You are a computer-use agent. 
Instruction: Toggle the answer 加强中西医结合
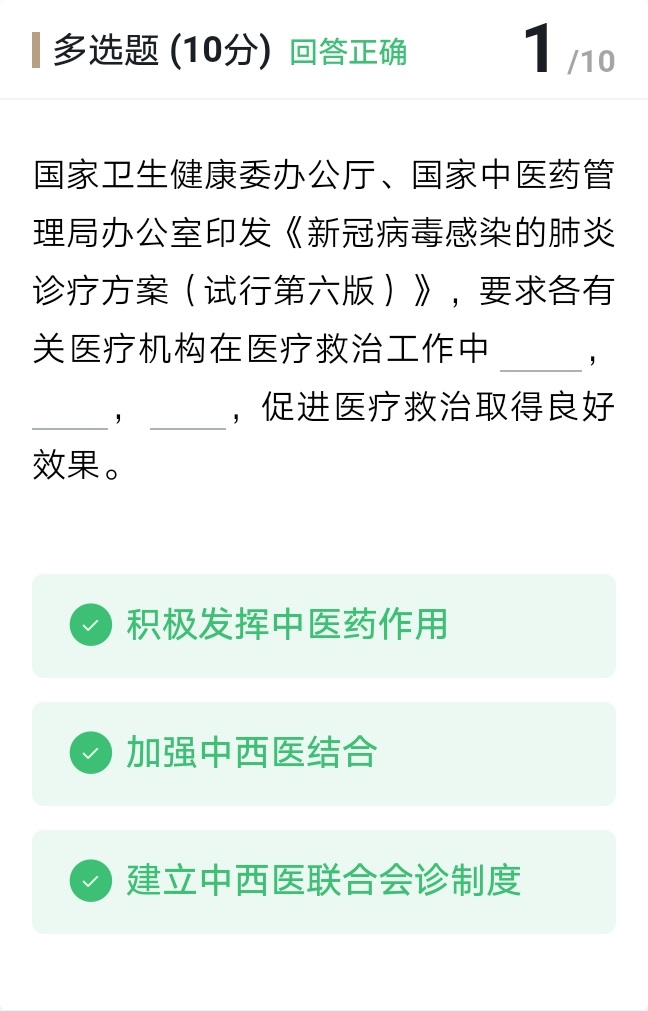[x=323, y=754]
